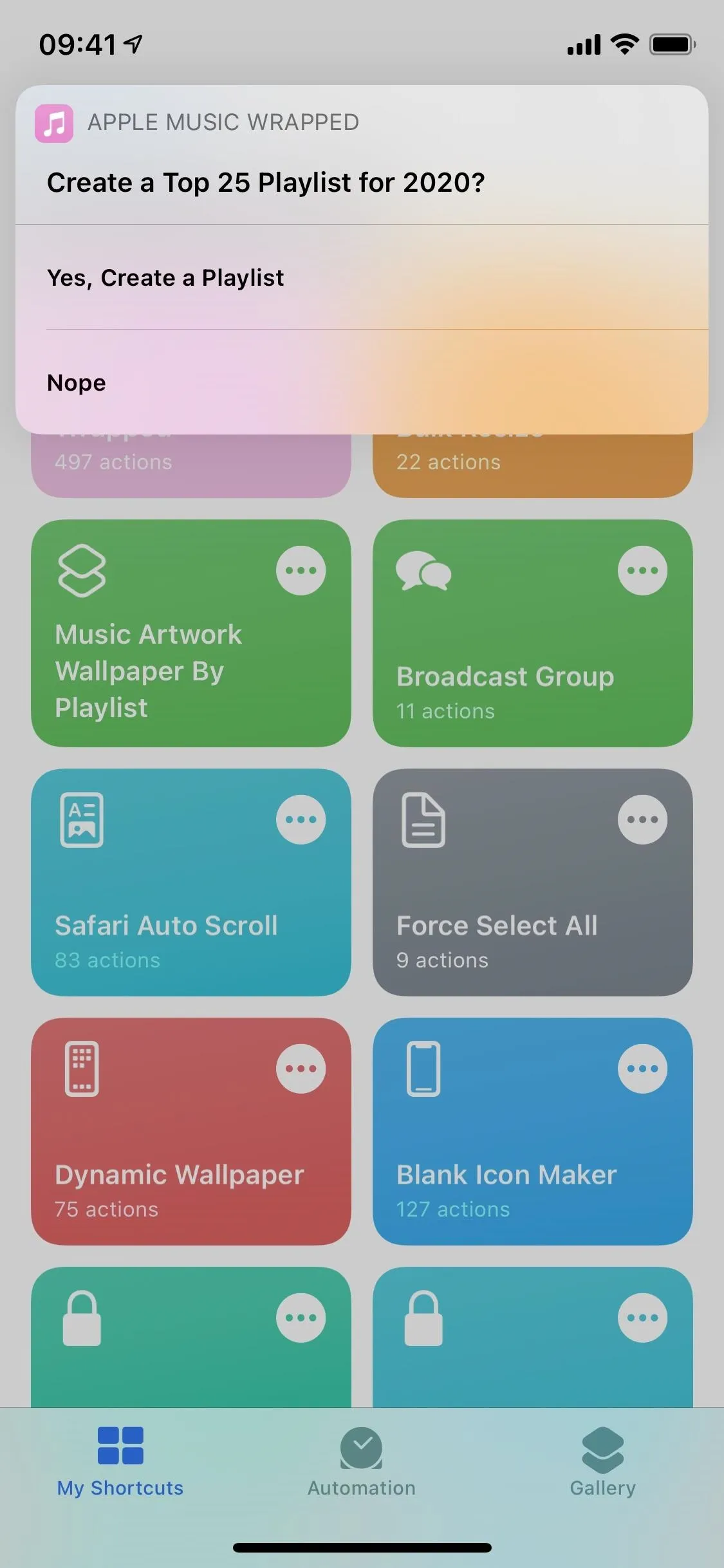Go to the My Shortcuts tab
Image resolution: width=724 pixels, height=1568 pixels.
click(120, 1462)
